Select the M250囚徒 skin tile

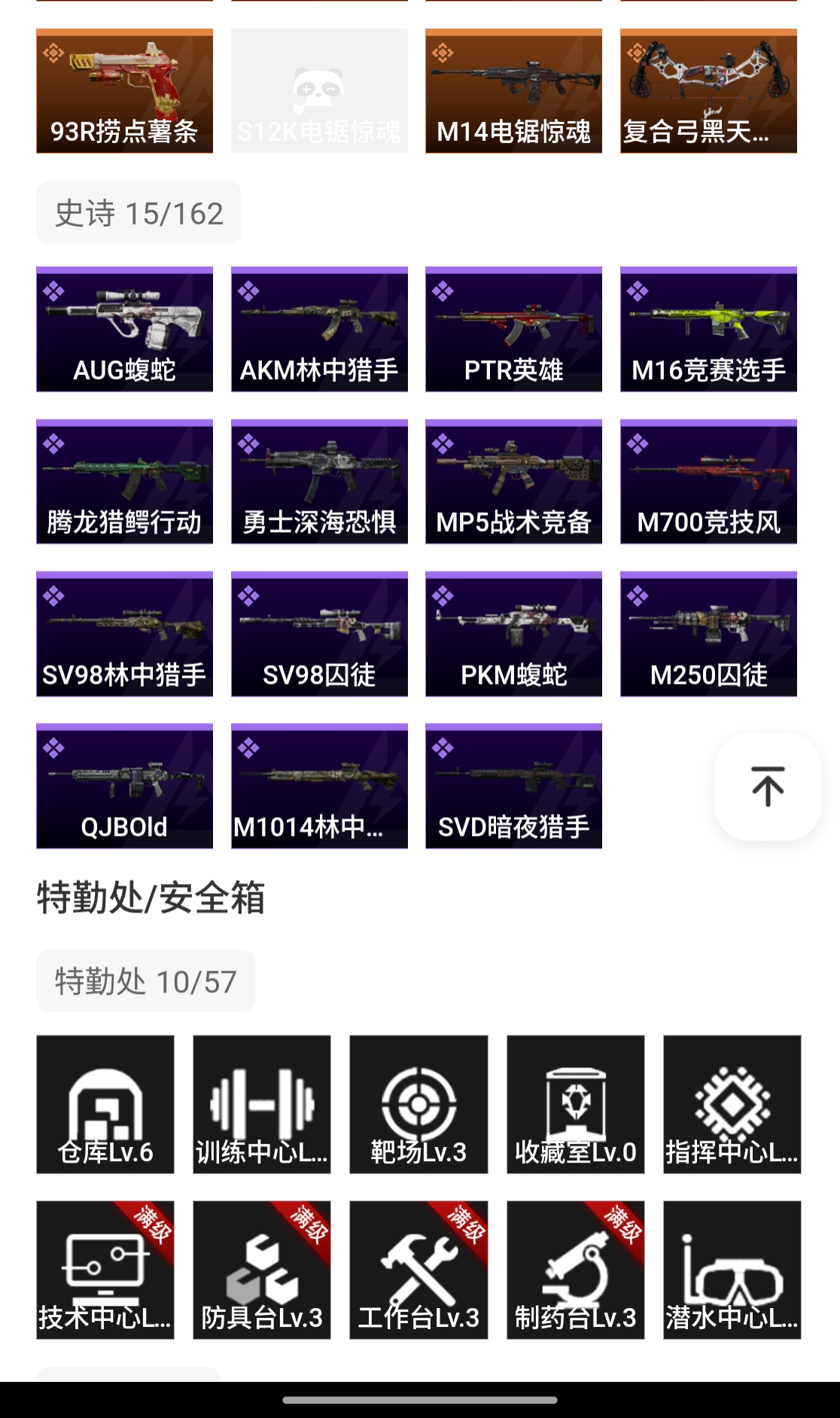(x=708, y=634)
